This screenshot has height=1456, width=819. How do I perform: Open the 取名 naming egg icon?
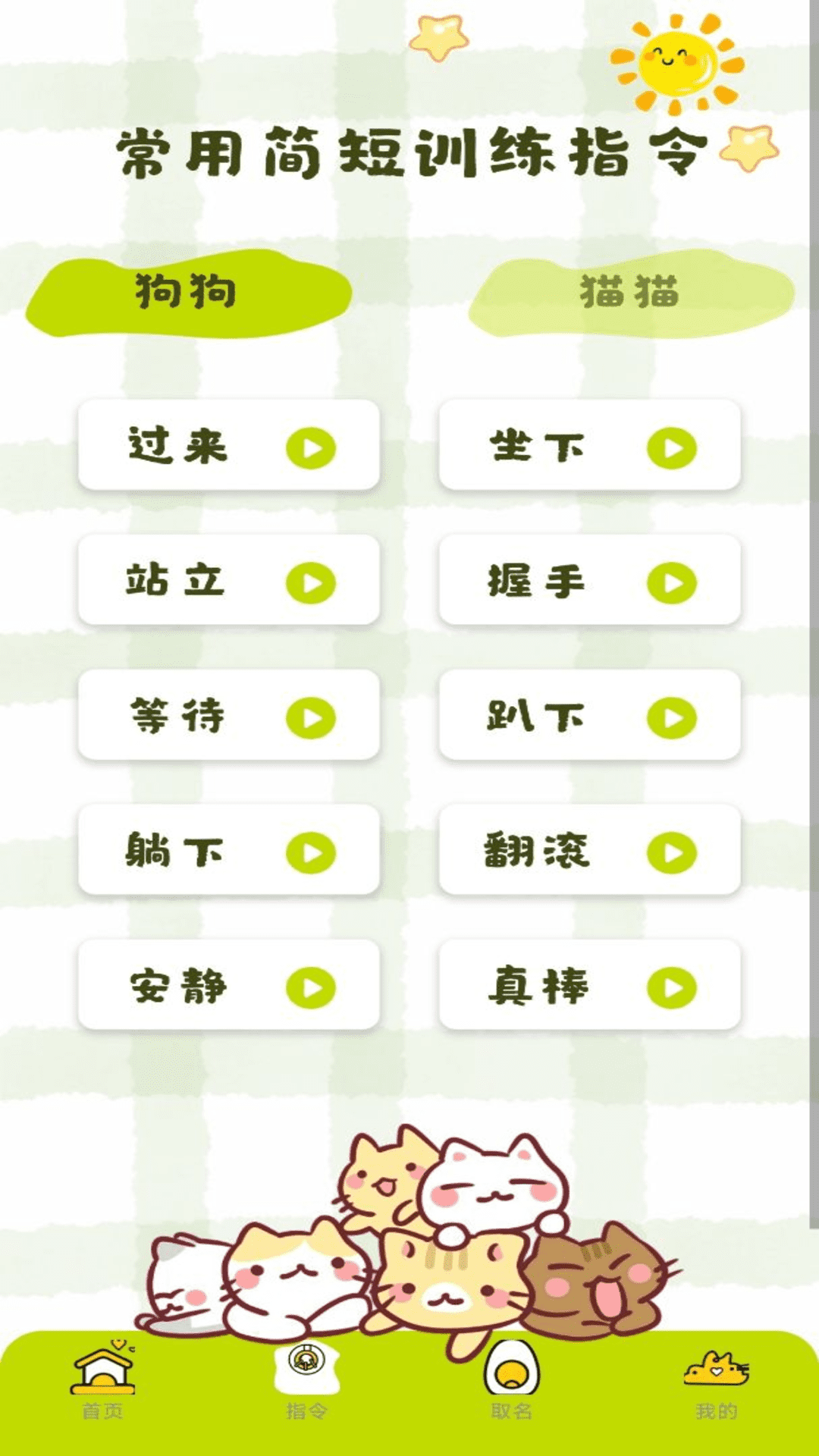click(x=511, y=1380)
